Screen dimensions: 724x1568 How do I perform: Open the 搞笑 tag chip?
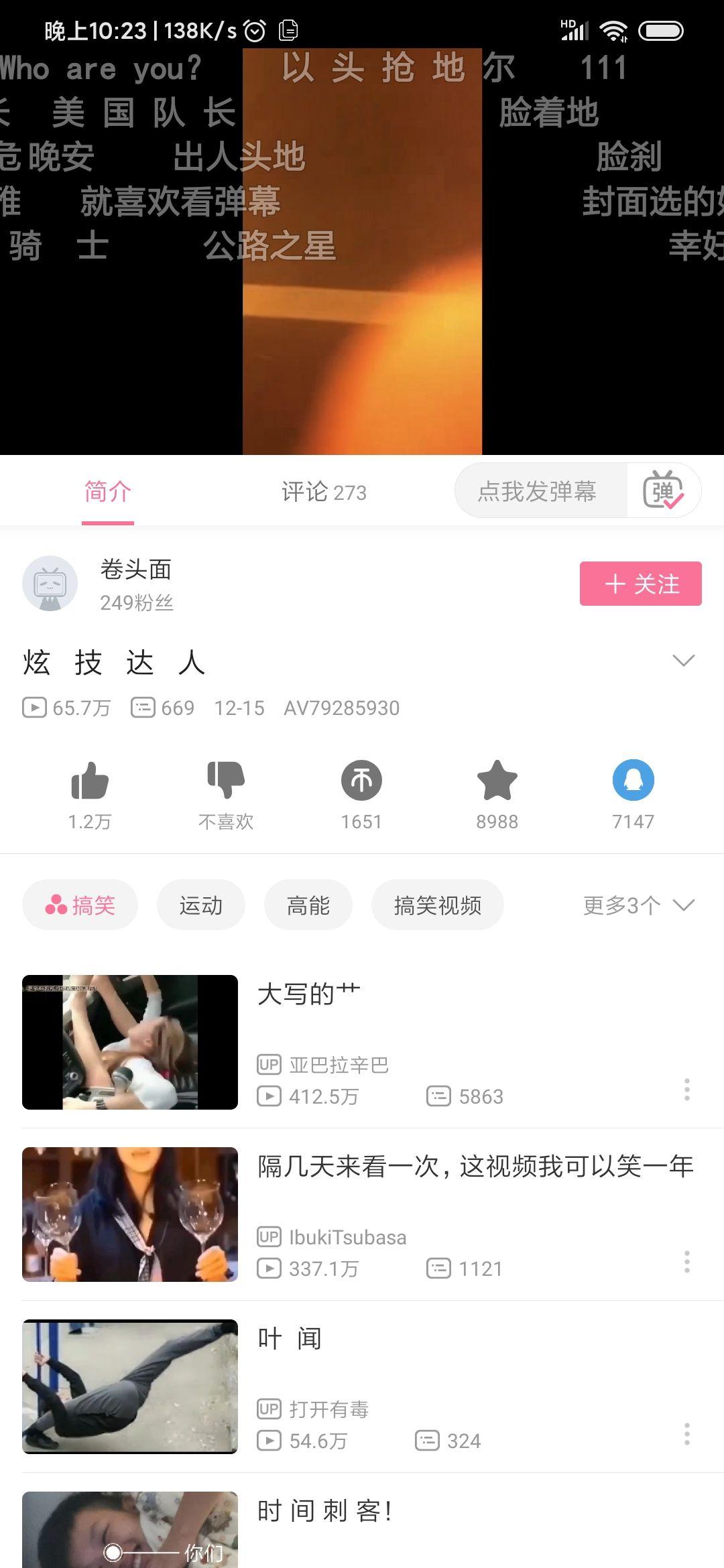80,905
